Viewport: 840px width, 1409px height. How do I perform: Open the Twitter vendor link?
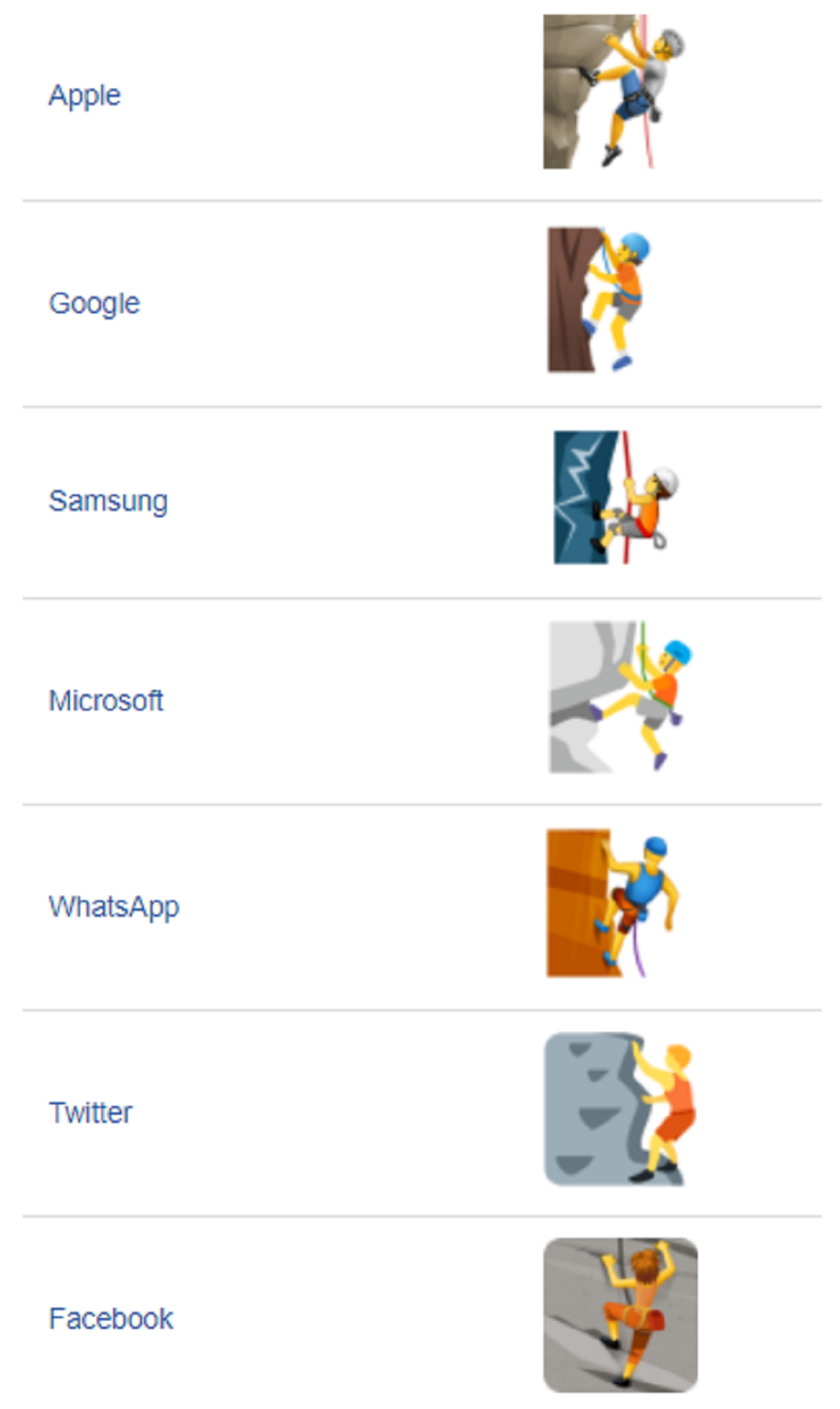90,1113
